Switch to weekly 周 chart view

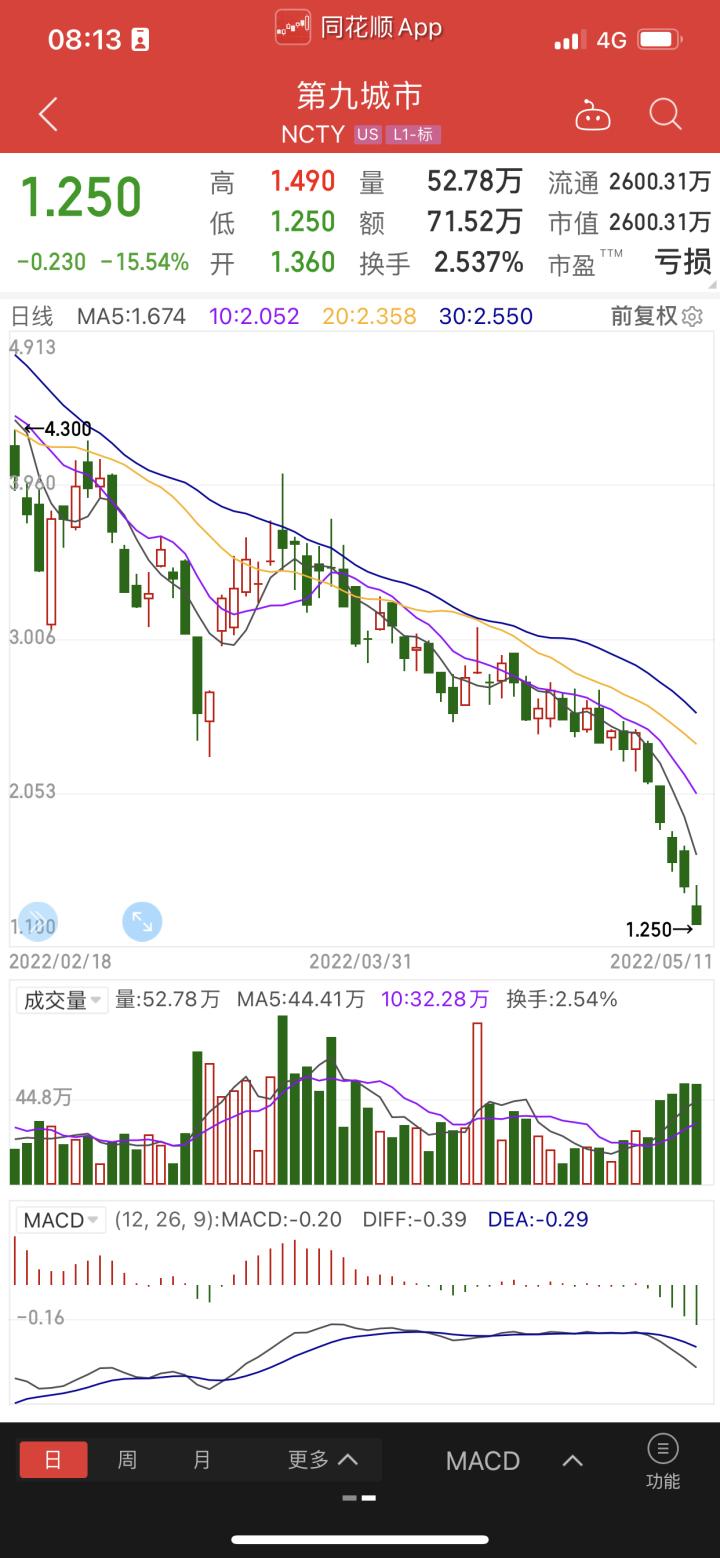point(127,1459)
